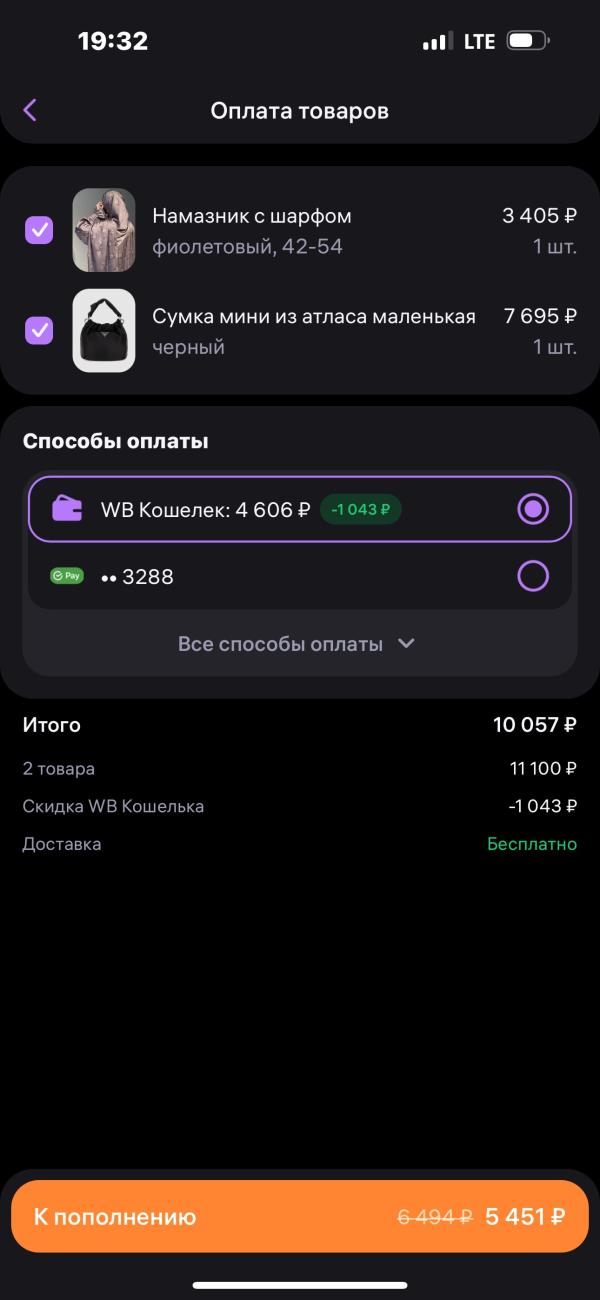Screen dimensions: 600x1300
Task: Uncheck the Сумка мини из атласа item
Action: pos(39,330)
